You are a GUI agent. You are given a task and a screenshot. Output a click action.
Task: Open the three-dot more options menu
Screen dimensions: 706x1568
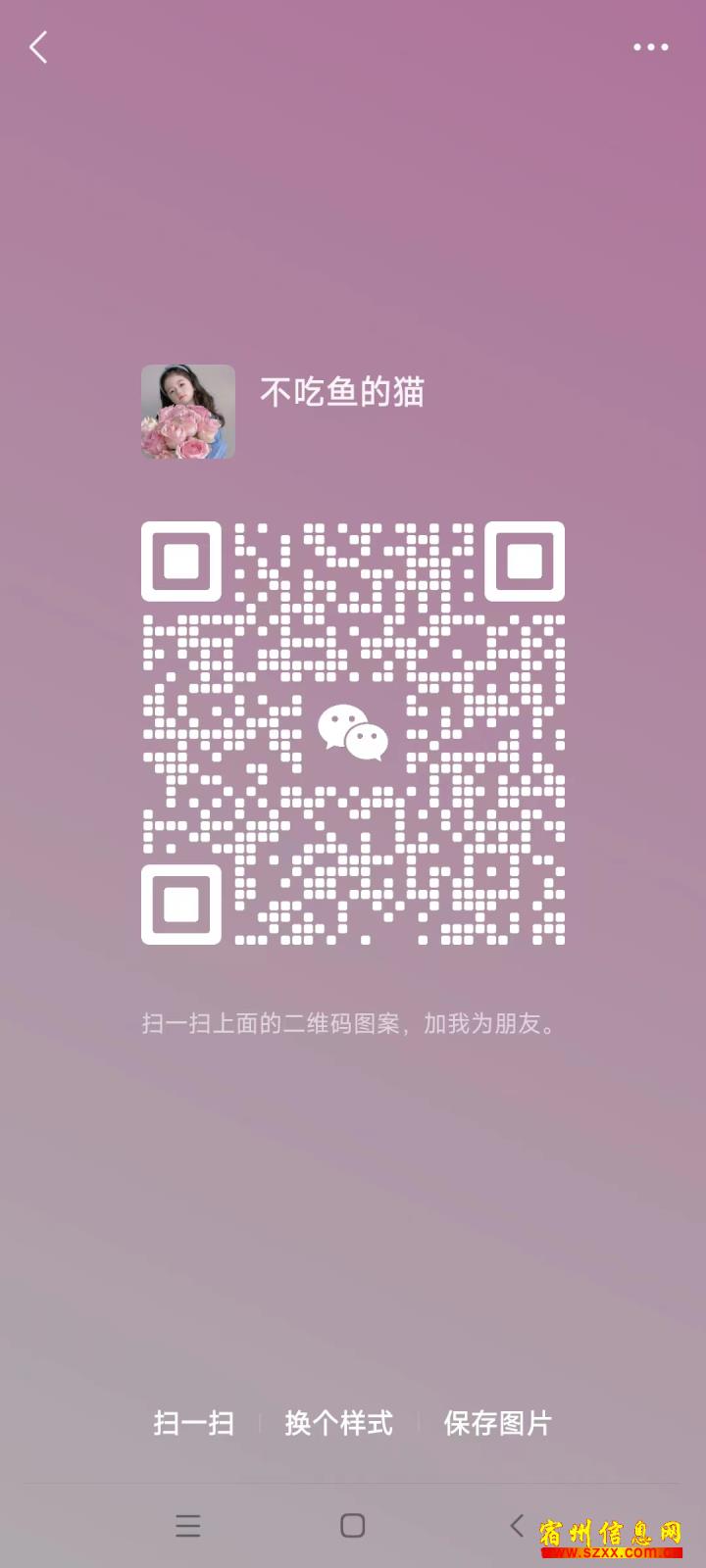650,47
